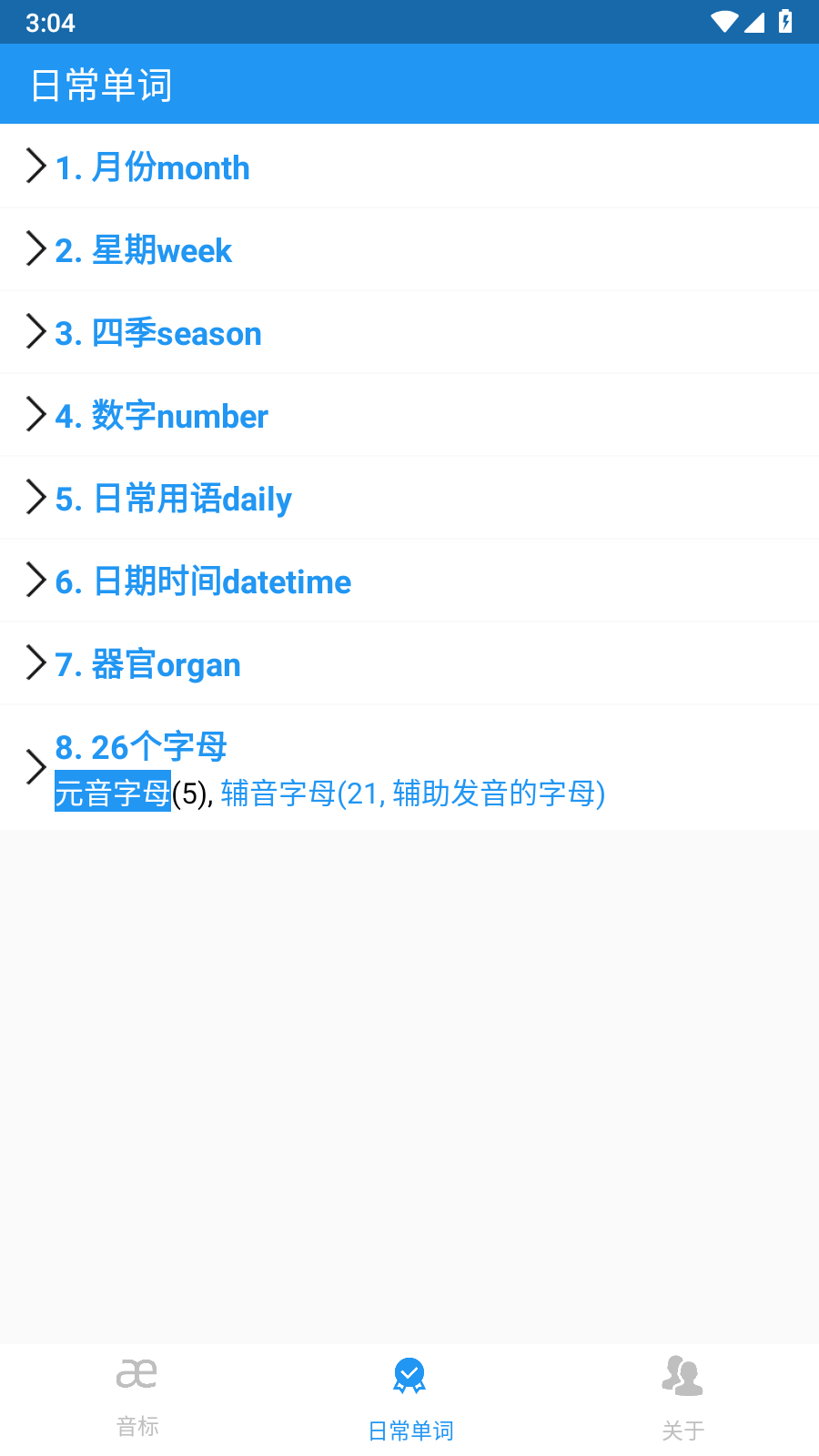Open 6. 日期时间datetime section

pos(203,581)
